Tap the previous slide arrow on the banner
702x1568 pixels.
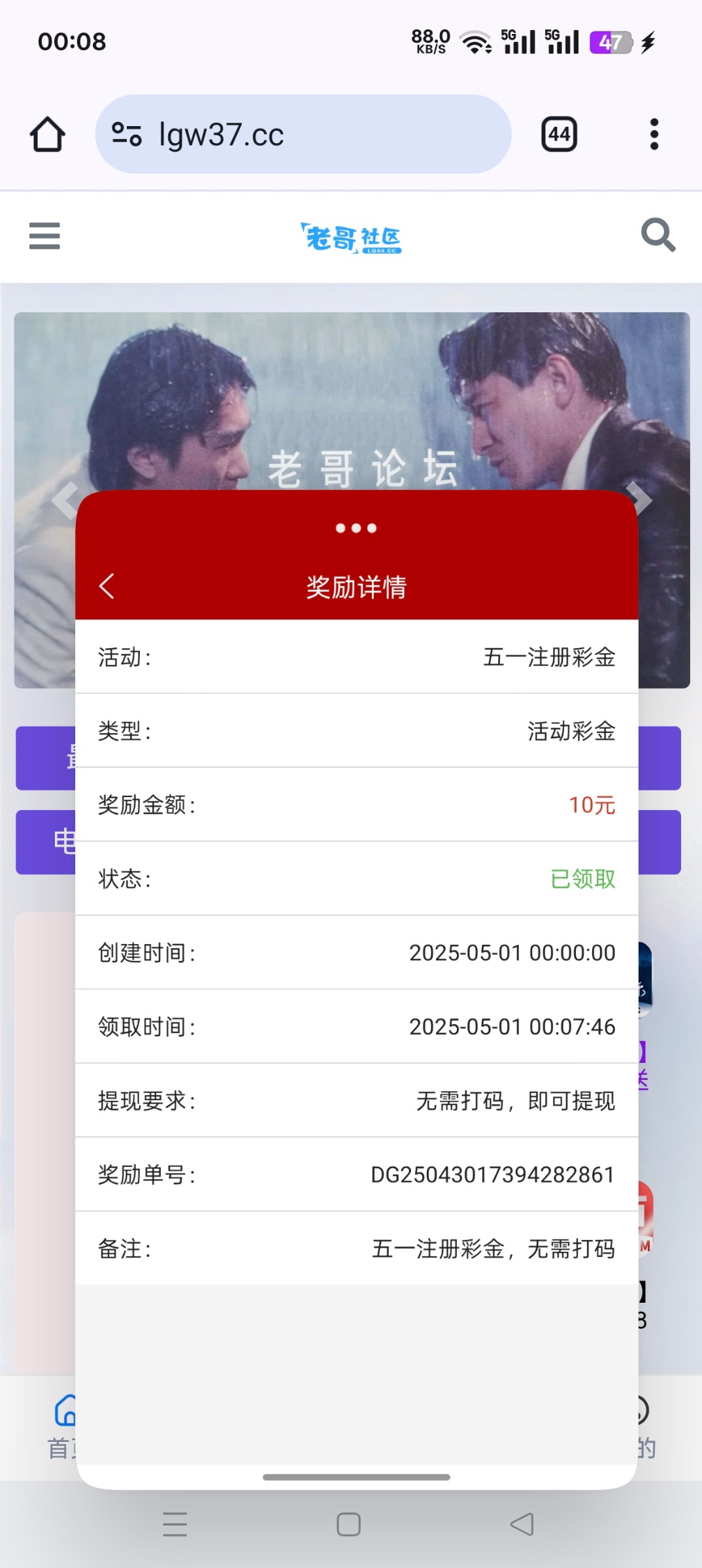(x=65, y=500)
